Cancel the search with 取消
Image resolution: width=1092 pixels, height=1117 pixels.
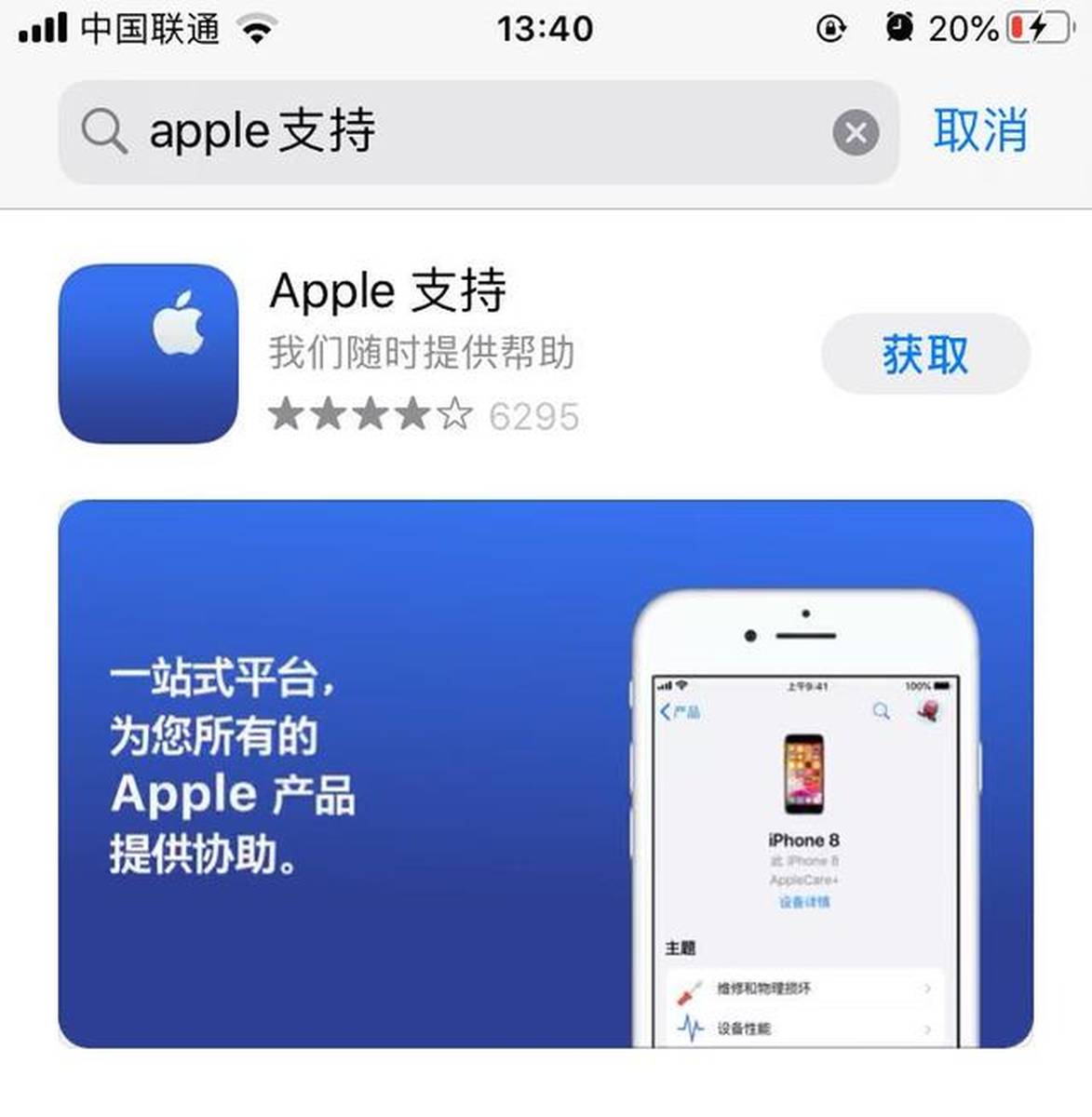(x=983, y=130)
